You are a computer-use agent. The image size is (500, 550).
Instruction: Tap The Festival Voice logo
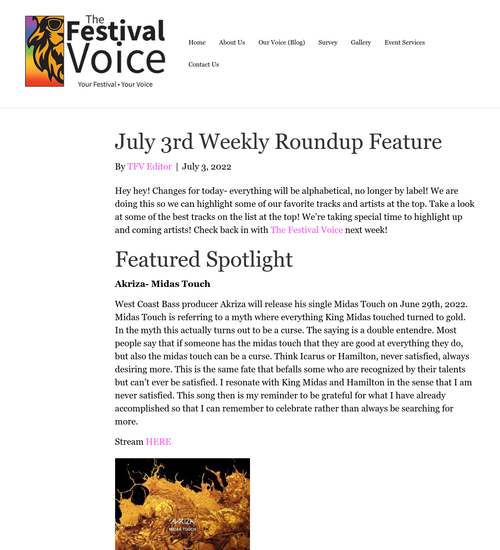point(95,51)
